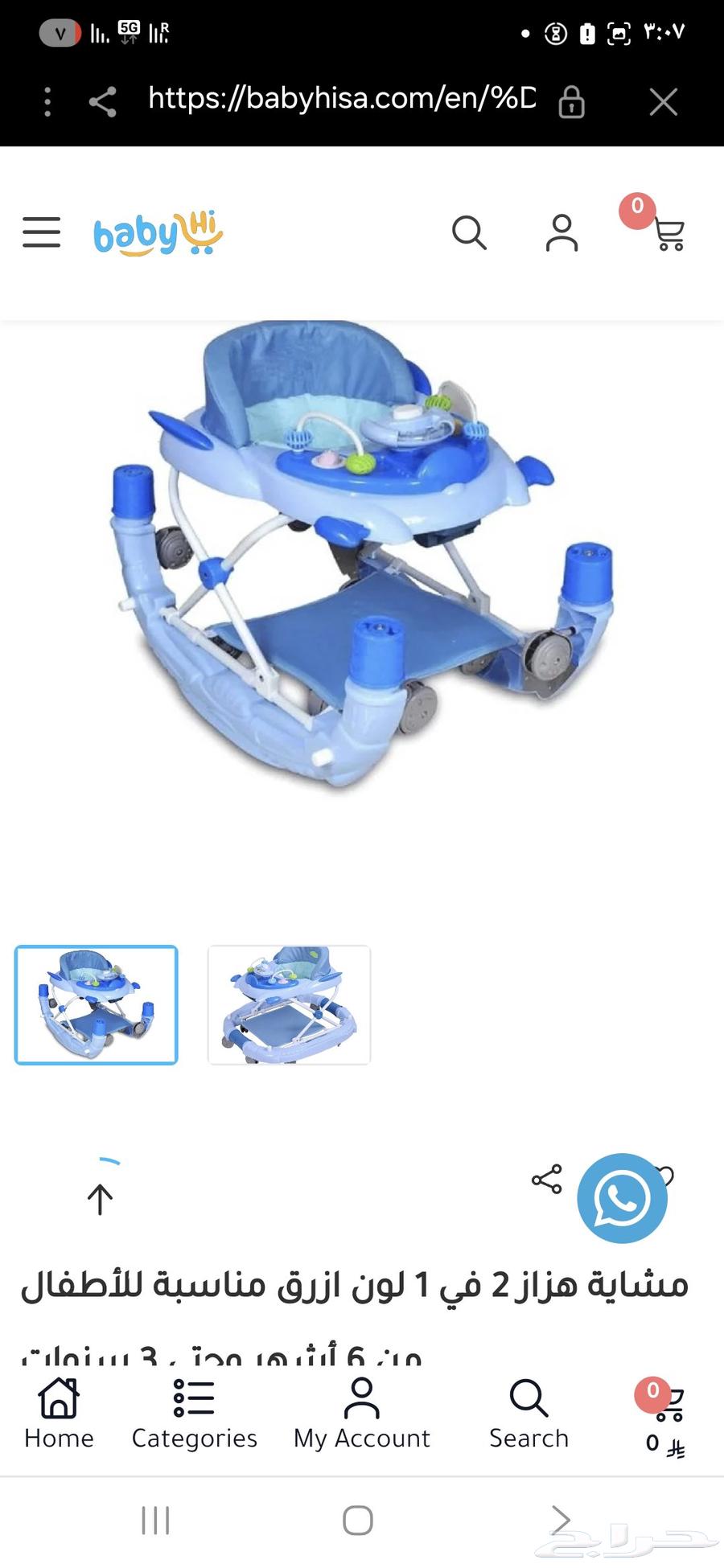Screen dimensions: 724x1568
Task: Tap the system home button
Action: 358,1521
